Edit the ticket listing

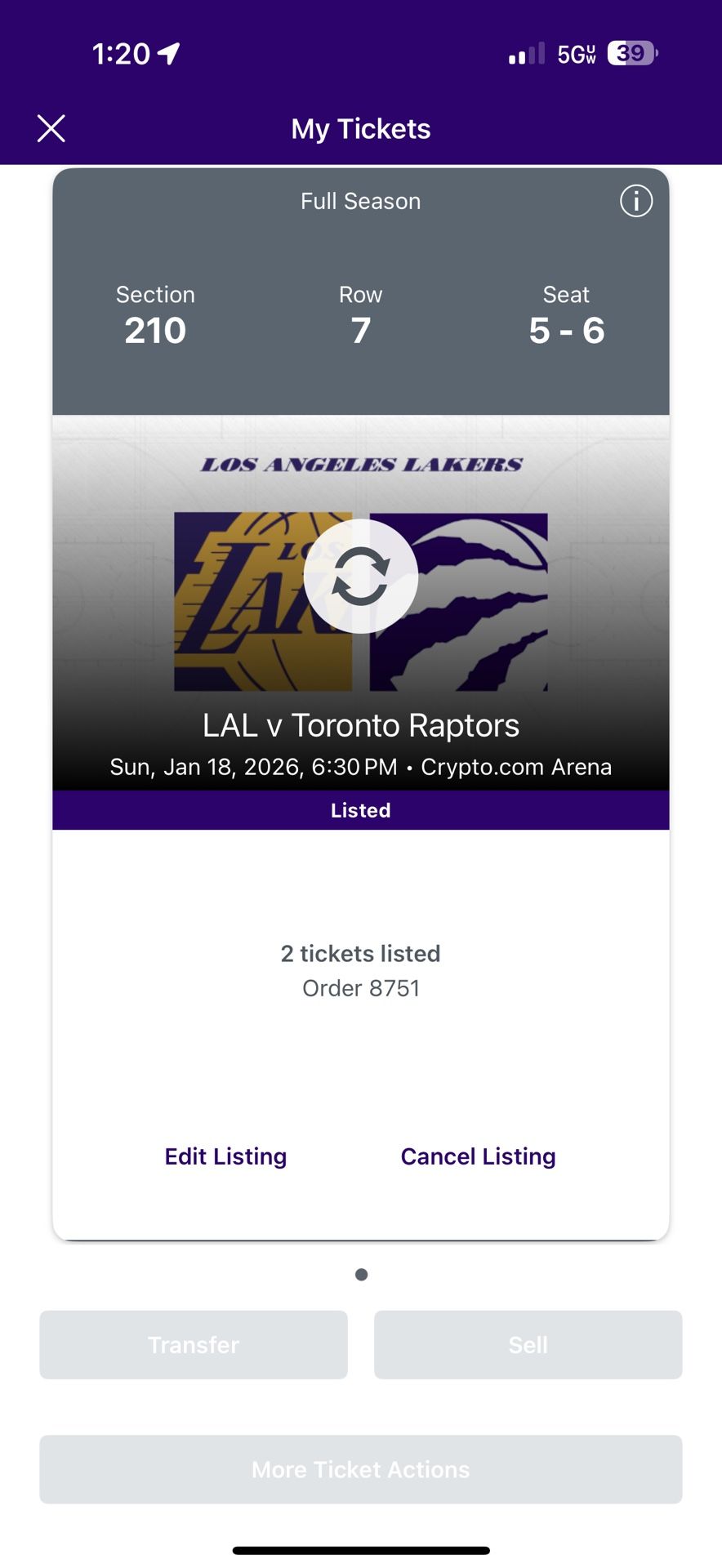click(225, 1156)
